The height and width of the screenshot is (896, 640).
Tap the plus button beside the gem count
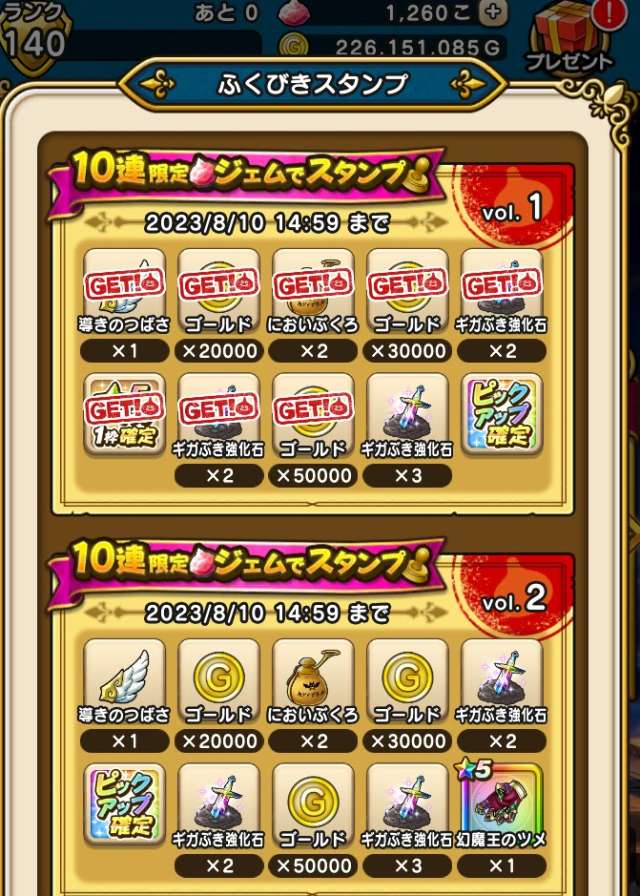coord(493,13)
